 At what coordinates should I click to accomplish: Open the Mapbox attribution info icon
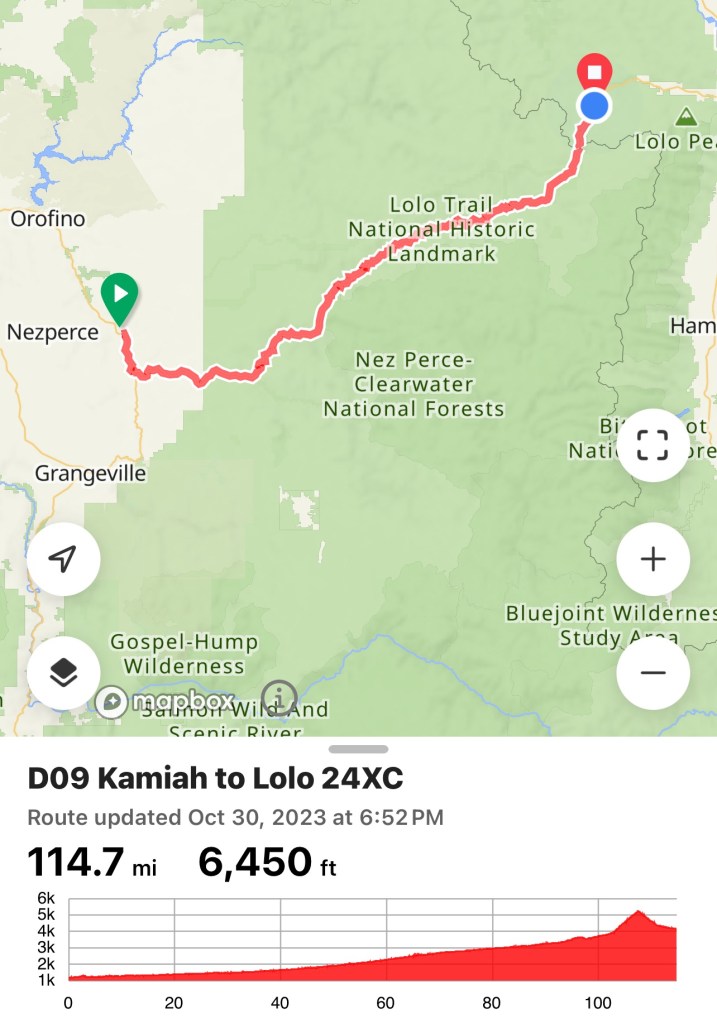click(279, 698)
